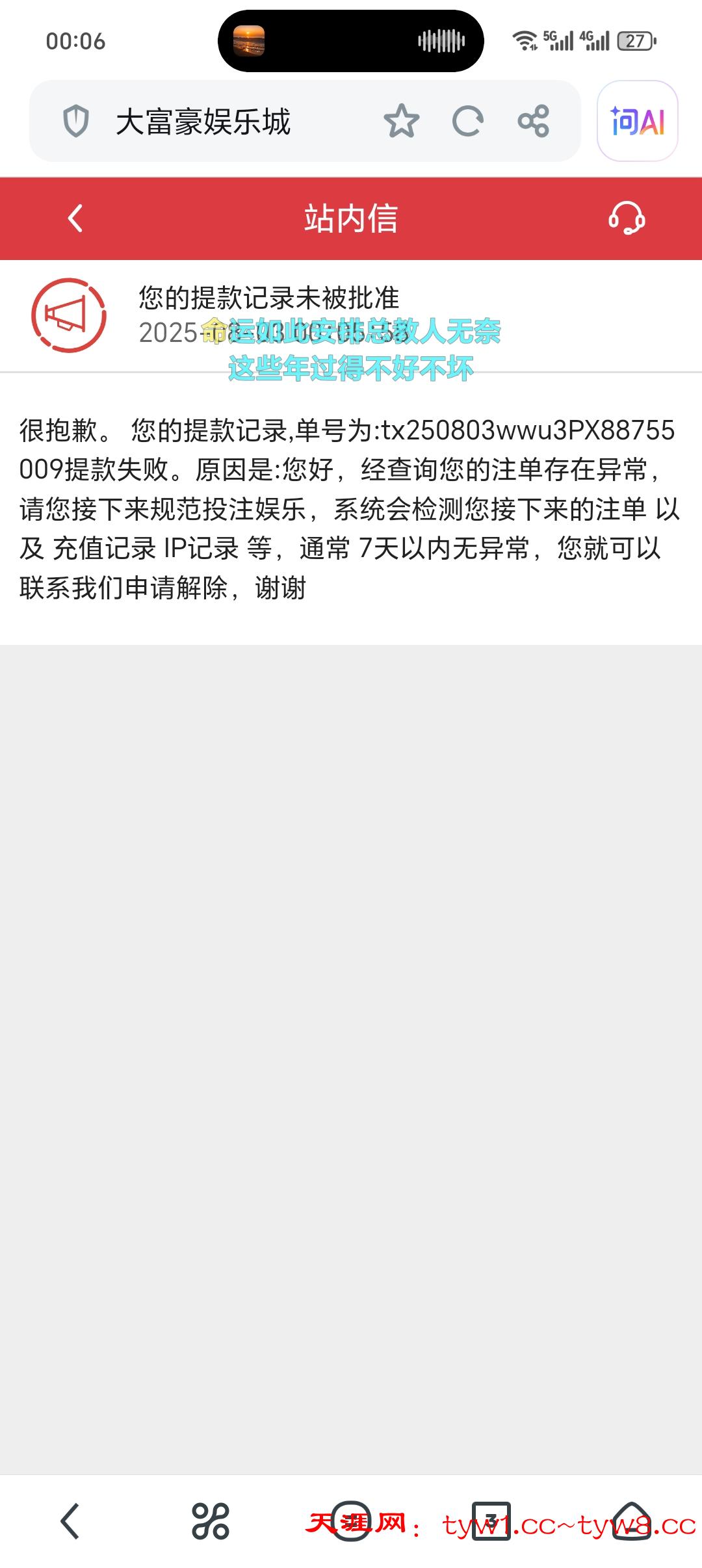Navigate back using the bottom browser arrow
Viewport: 702px width, 1568px height.
click(70, 1521)
